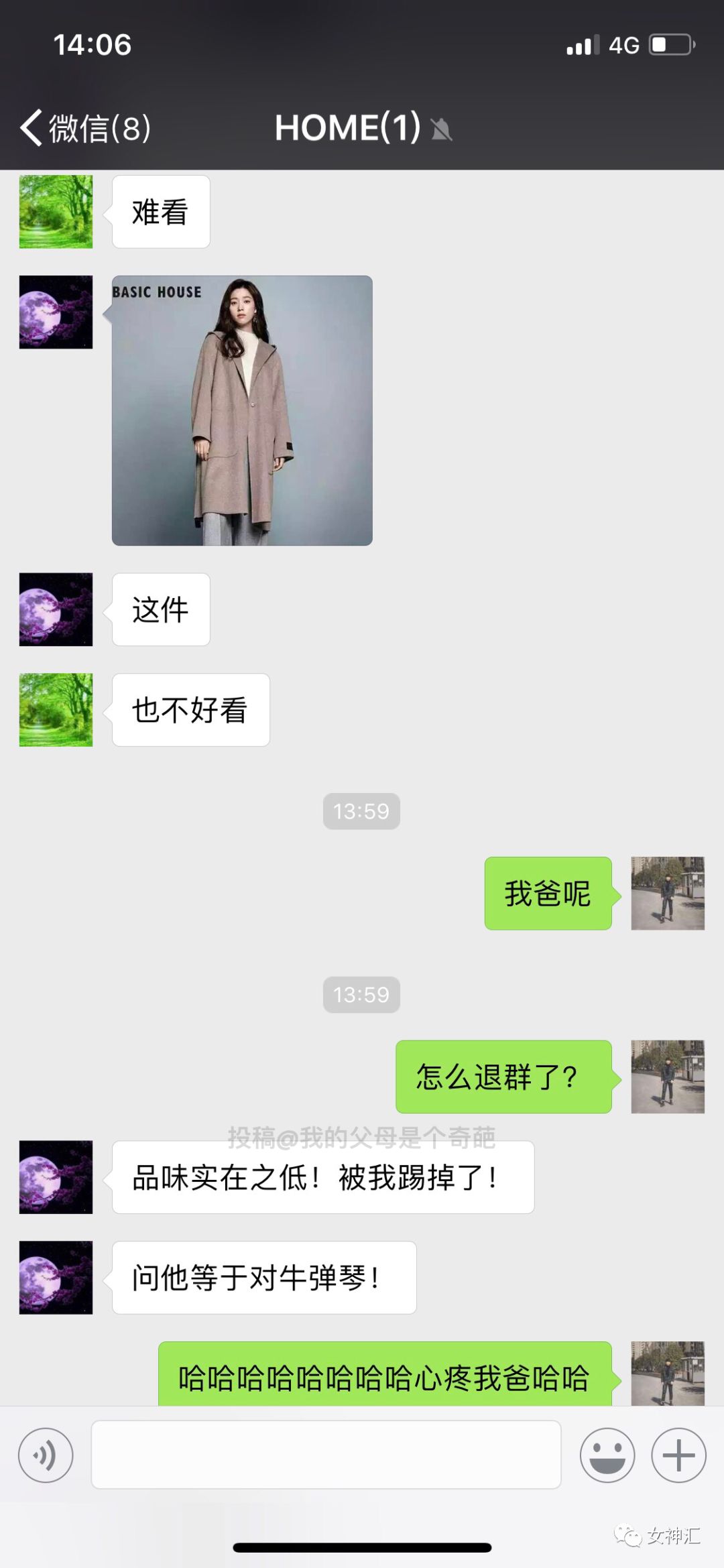Open own avatar beside 我爸呢
724x1568 pixels.
tap(668, 893)
